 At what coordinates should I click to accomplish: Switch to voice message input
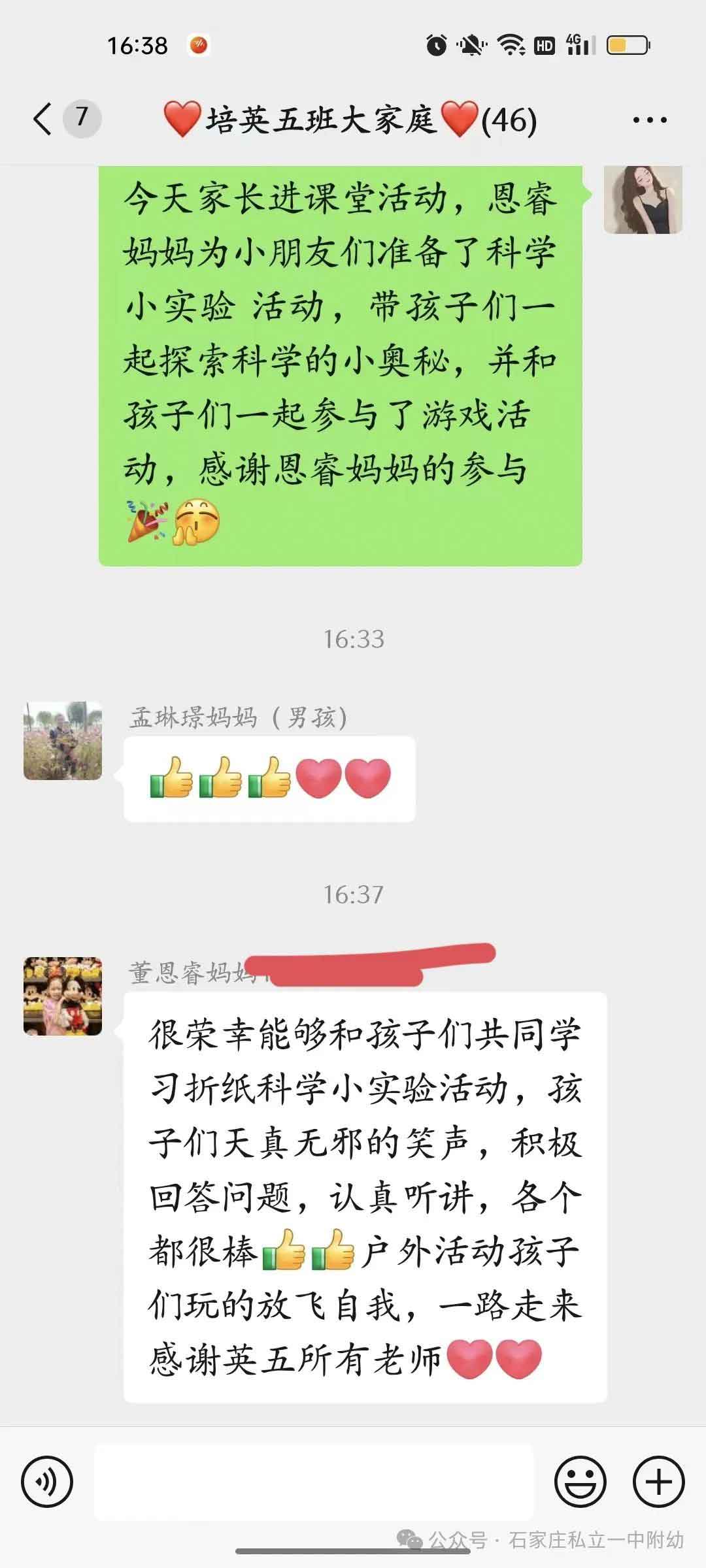[47, 1481]
